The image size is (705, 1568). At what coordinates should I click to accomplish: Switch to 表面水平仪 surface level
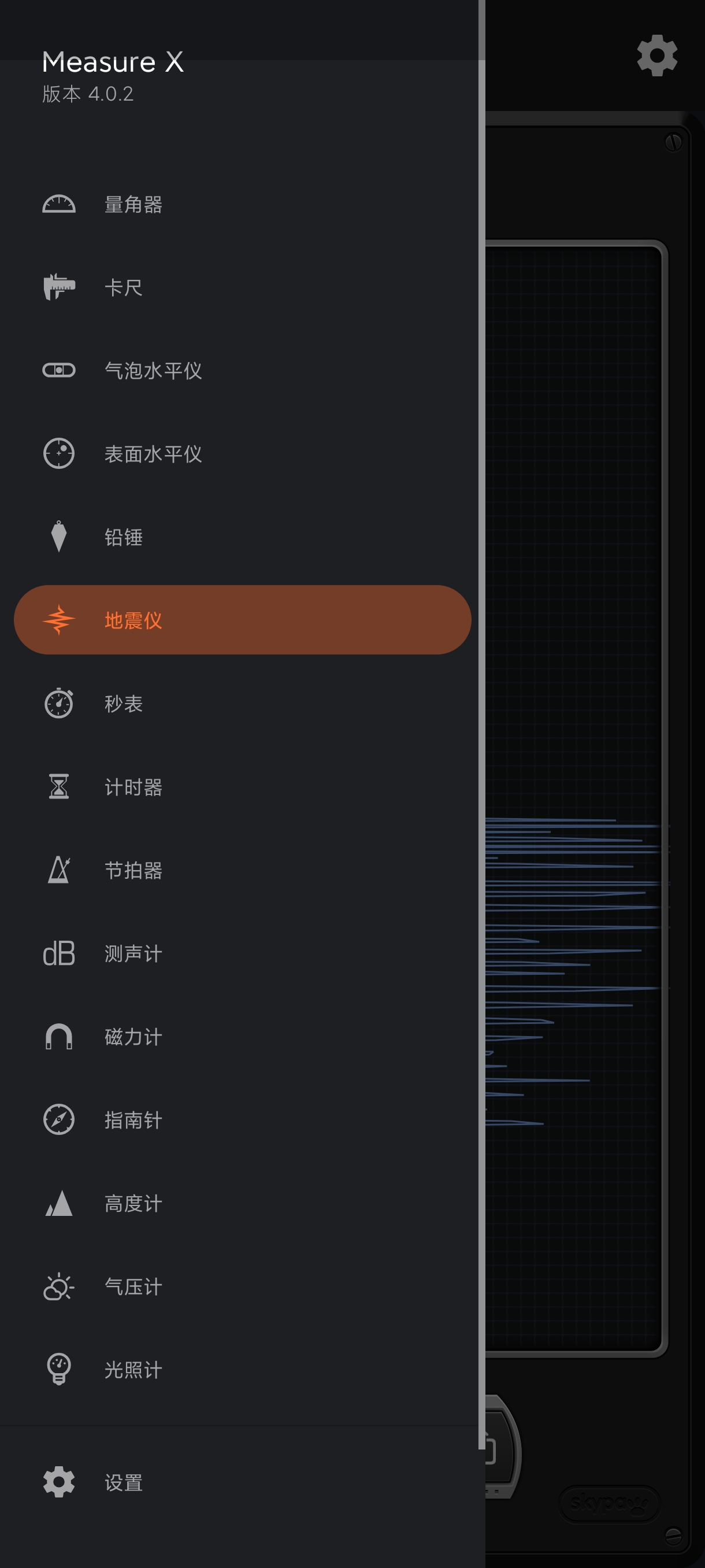coord(153,454)
